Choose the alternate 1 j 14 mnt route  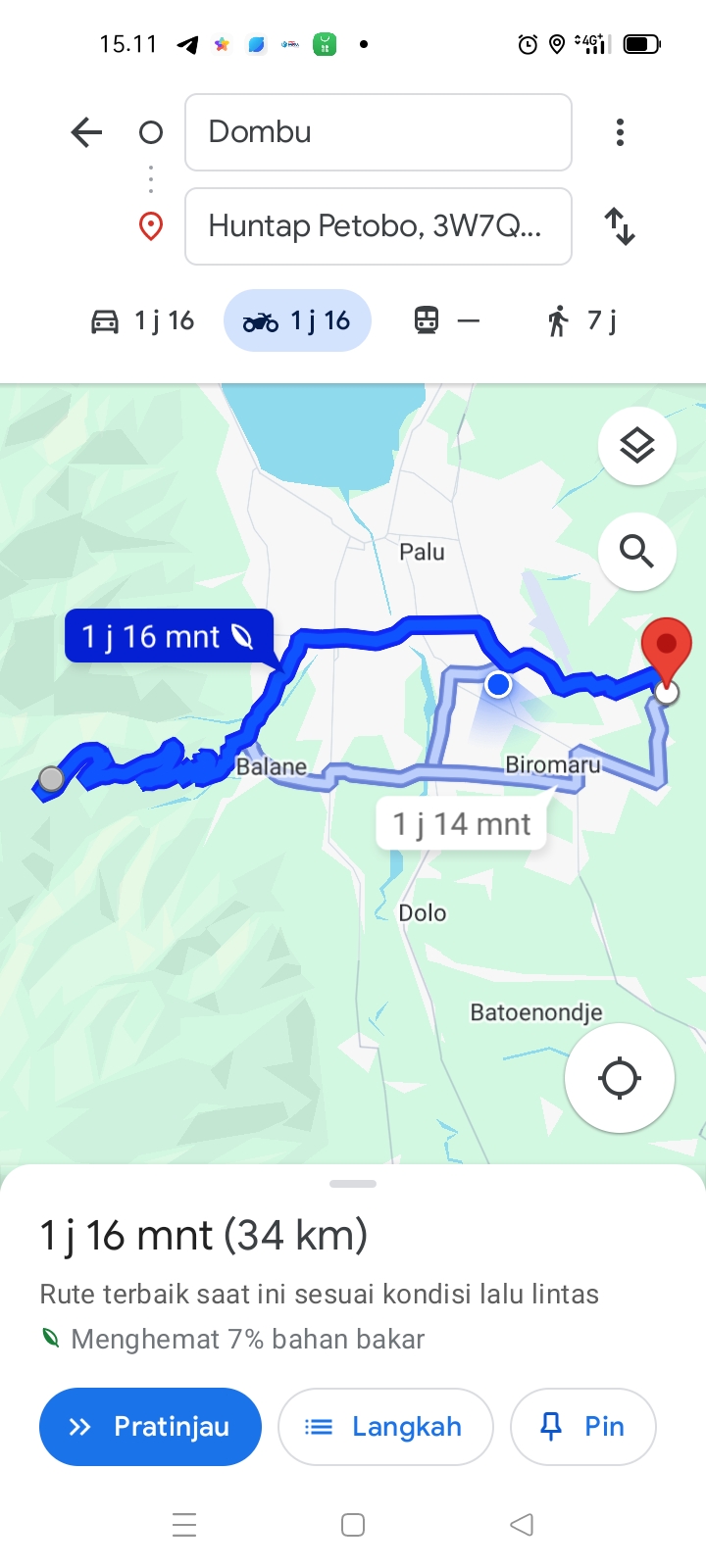[462, 824]
